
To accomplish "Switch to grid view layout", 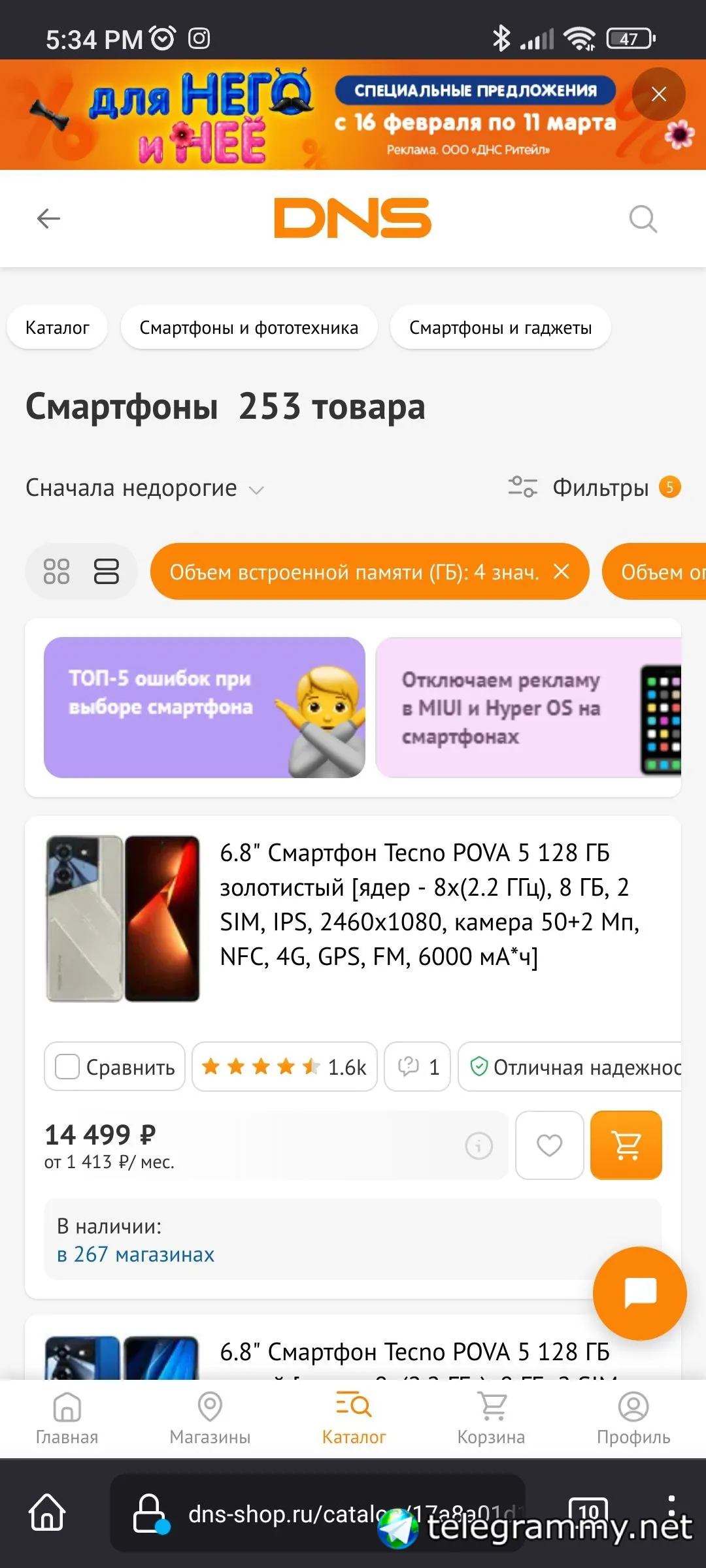I will pyautogui.click(x=56, y=571).
